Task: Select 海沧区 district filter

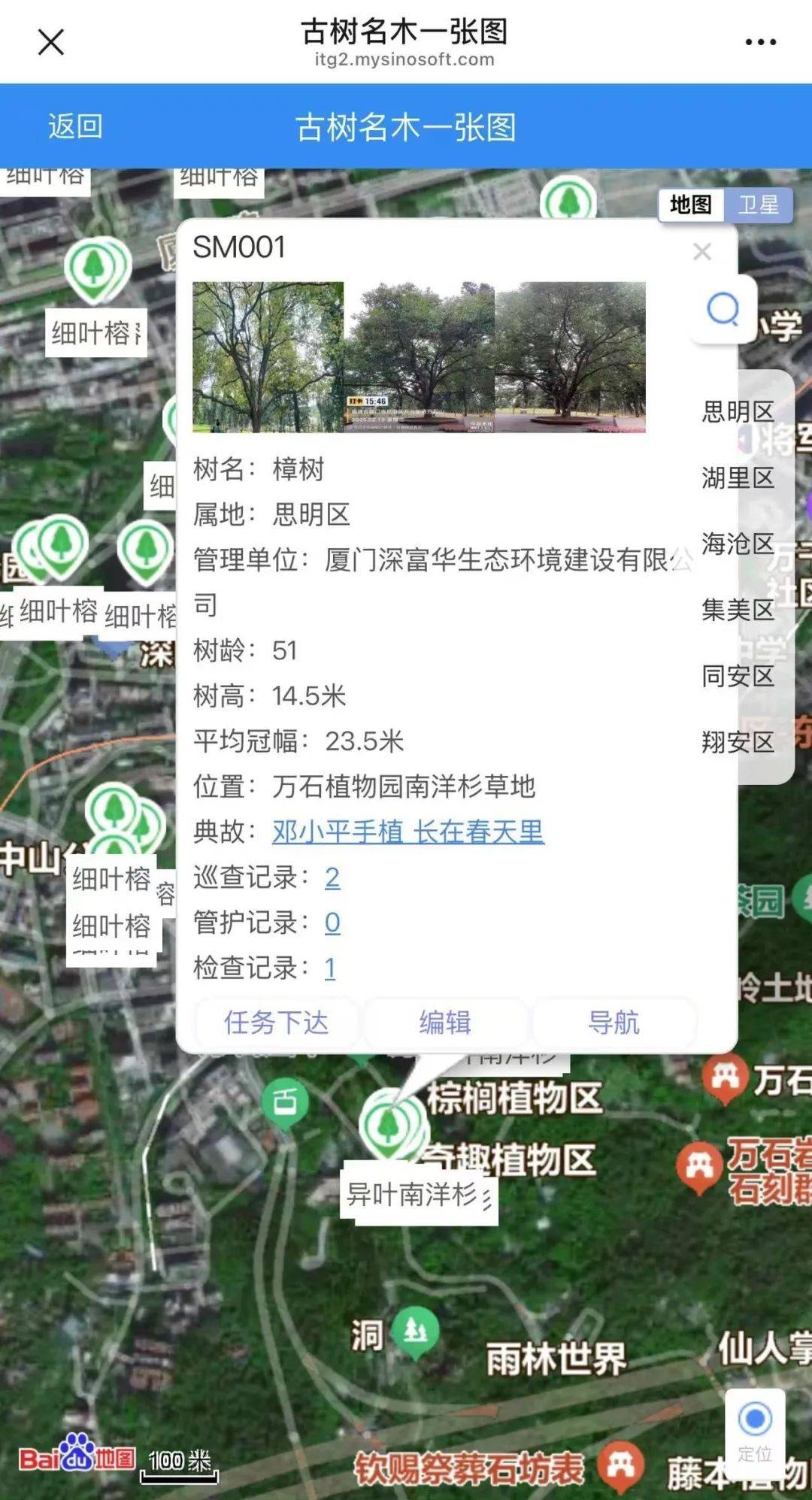Action: tap(737, 544)
